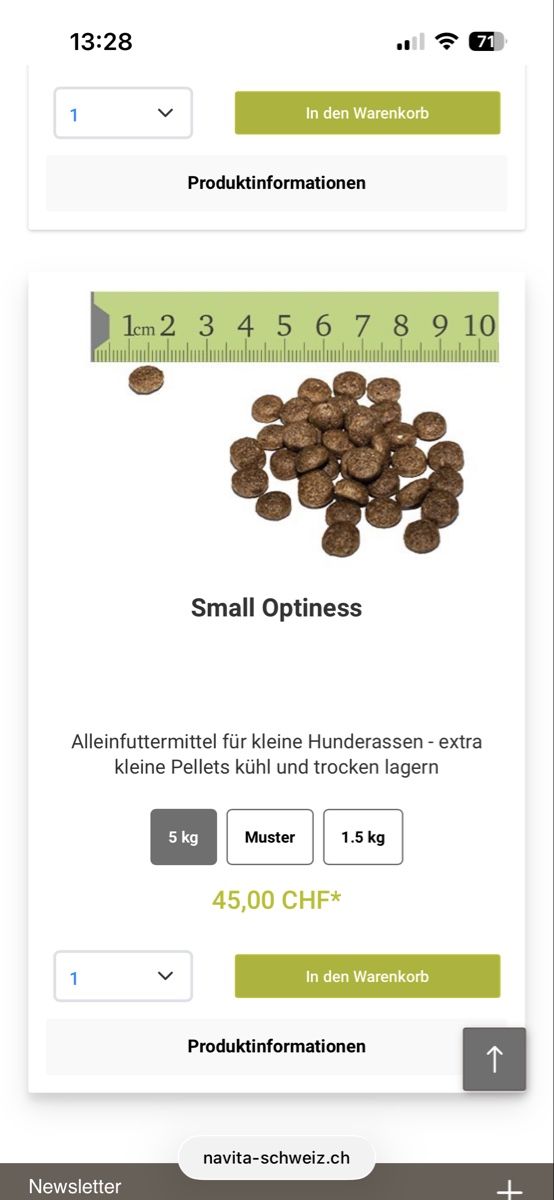Open Produktinformationen for Small Optiness

tap(277, 1046)
